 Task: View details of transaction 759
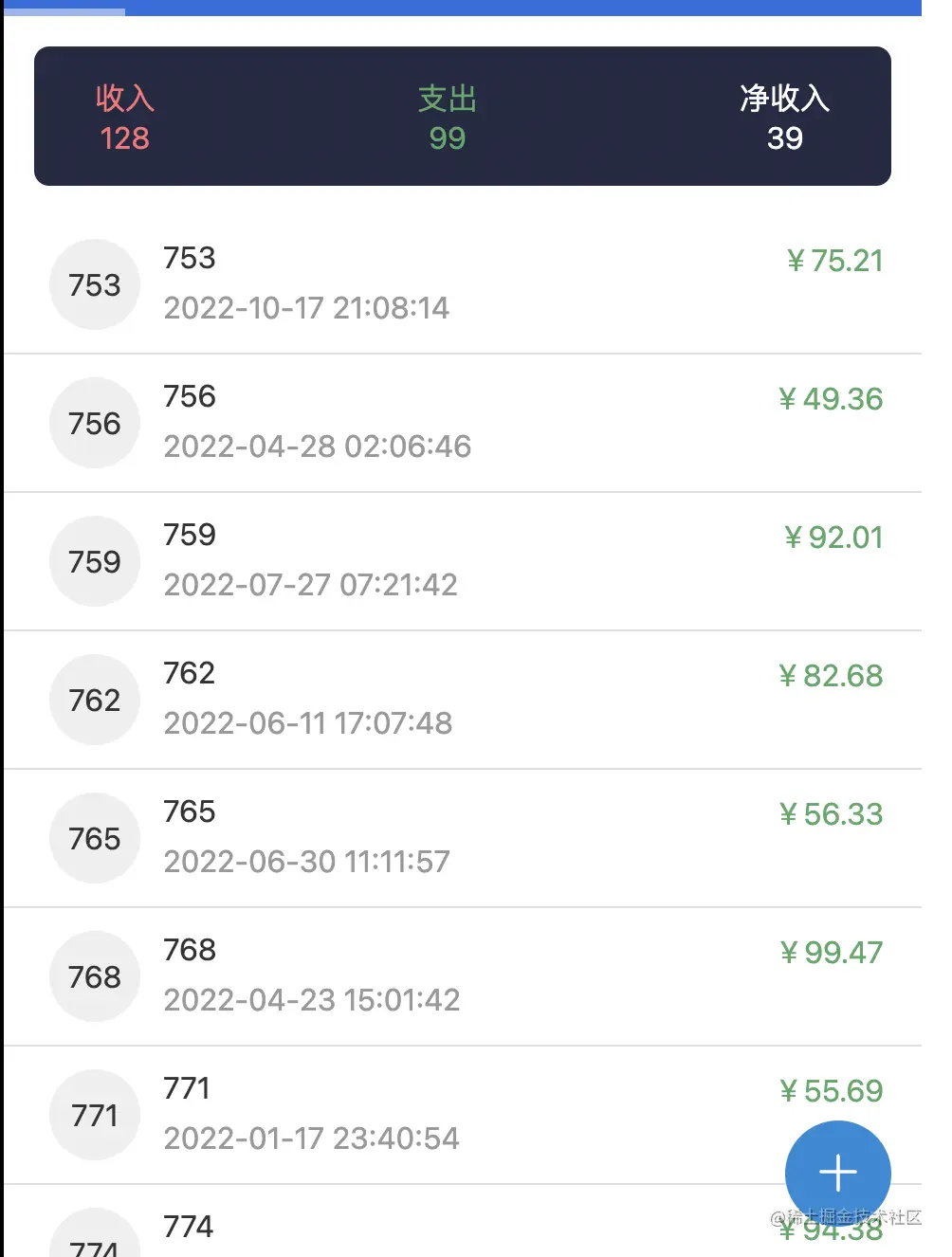pyautogui.click(x=463, y=560)
